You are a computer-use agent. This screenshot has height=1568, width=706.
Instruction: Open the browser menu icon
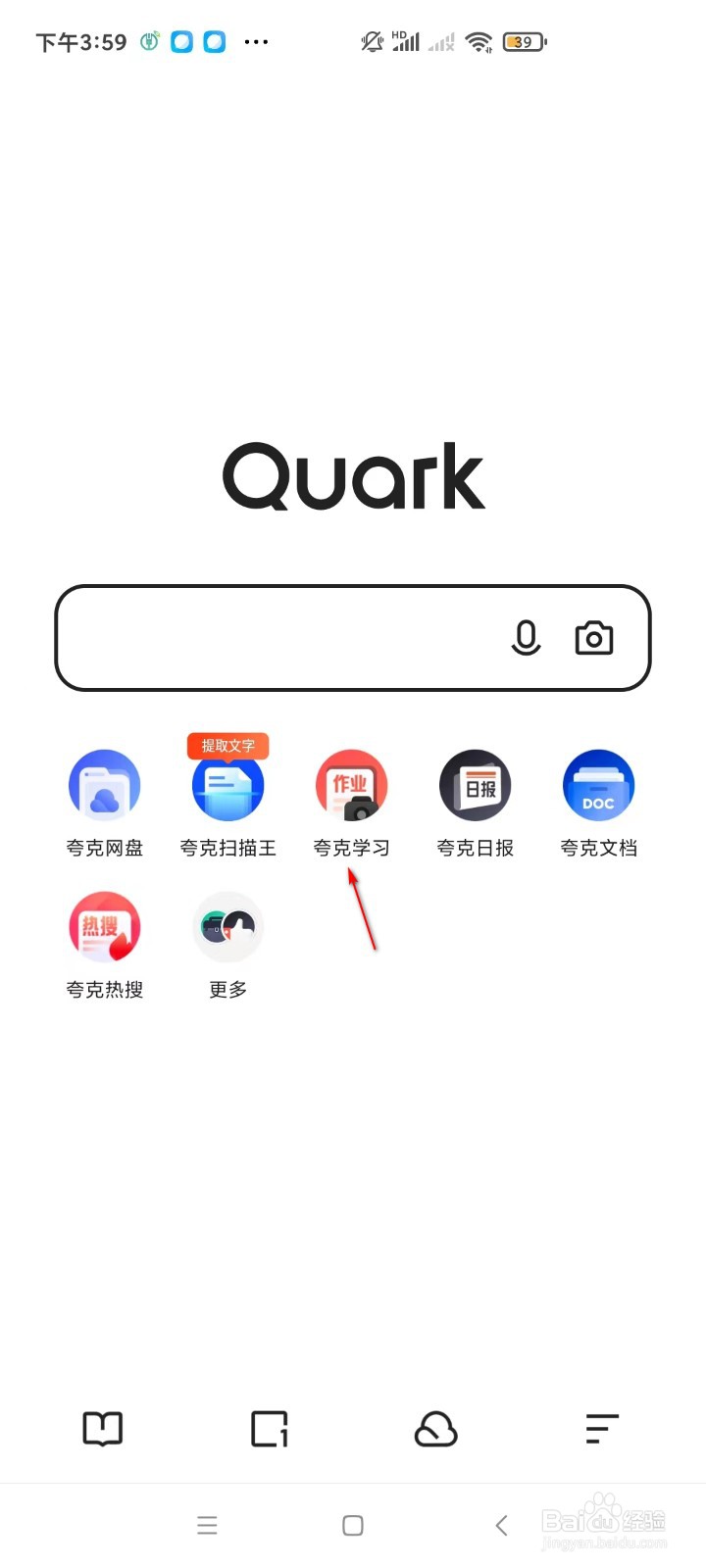601,1430
